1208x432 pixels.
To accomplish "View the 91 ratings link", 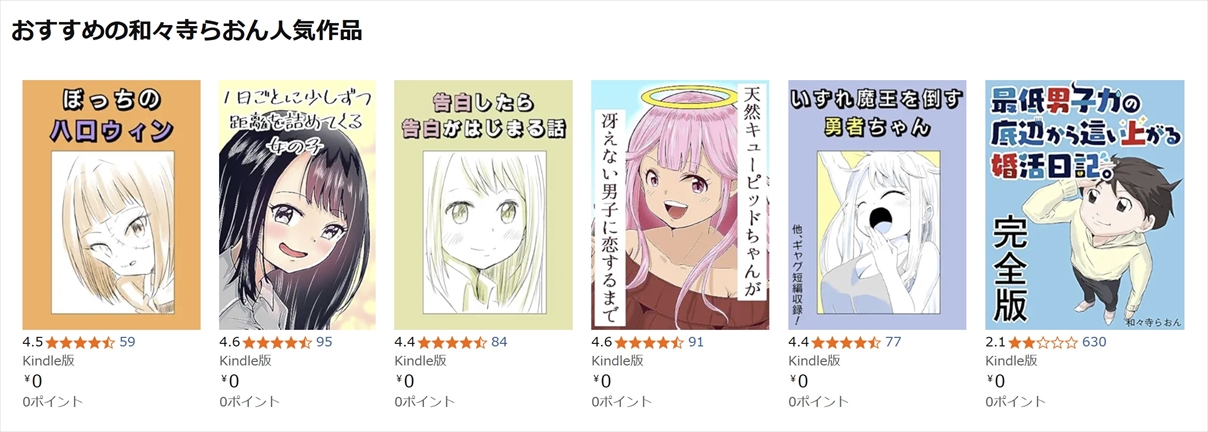I will [x=696, y=342].
